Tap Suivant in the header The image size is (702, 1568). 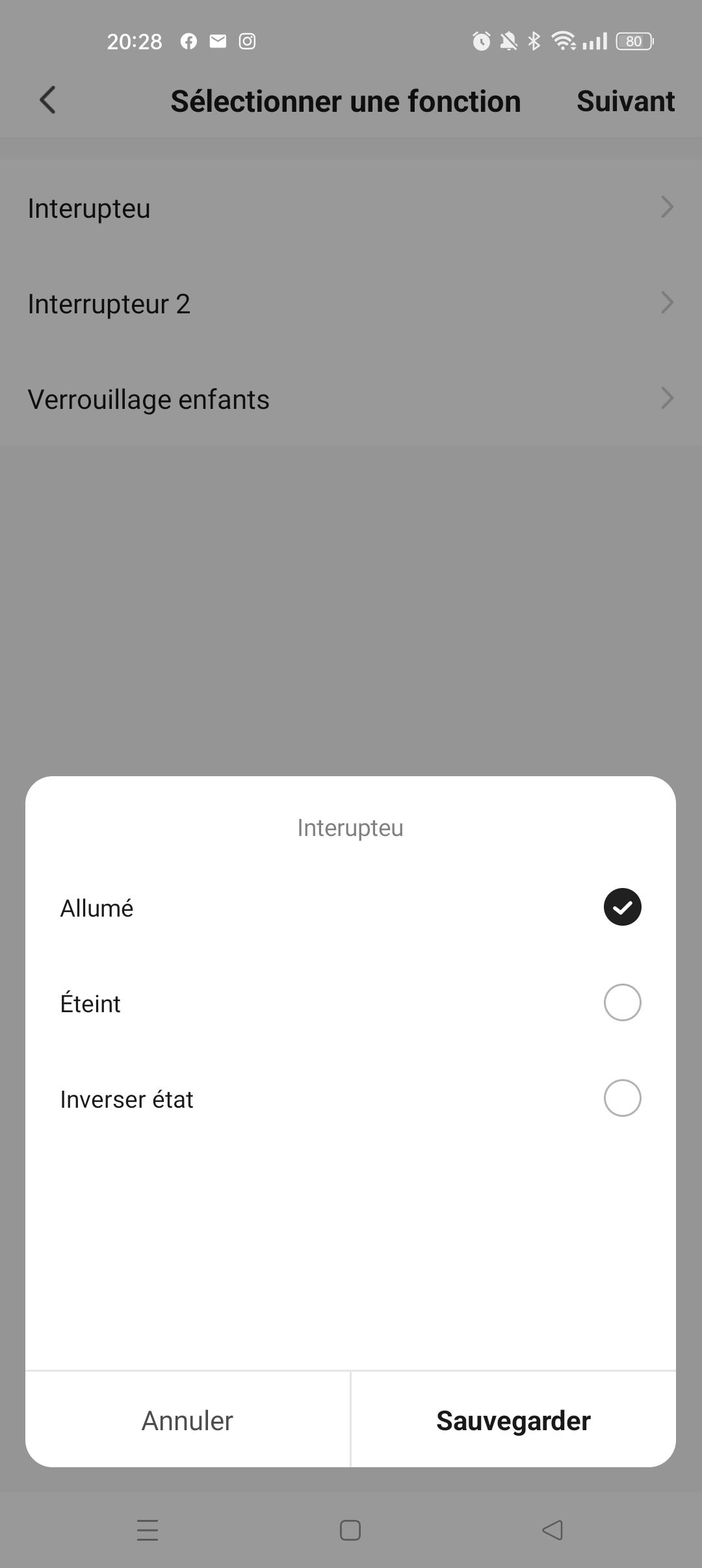(625, 101)
